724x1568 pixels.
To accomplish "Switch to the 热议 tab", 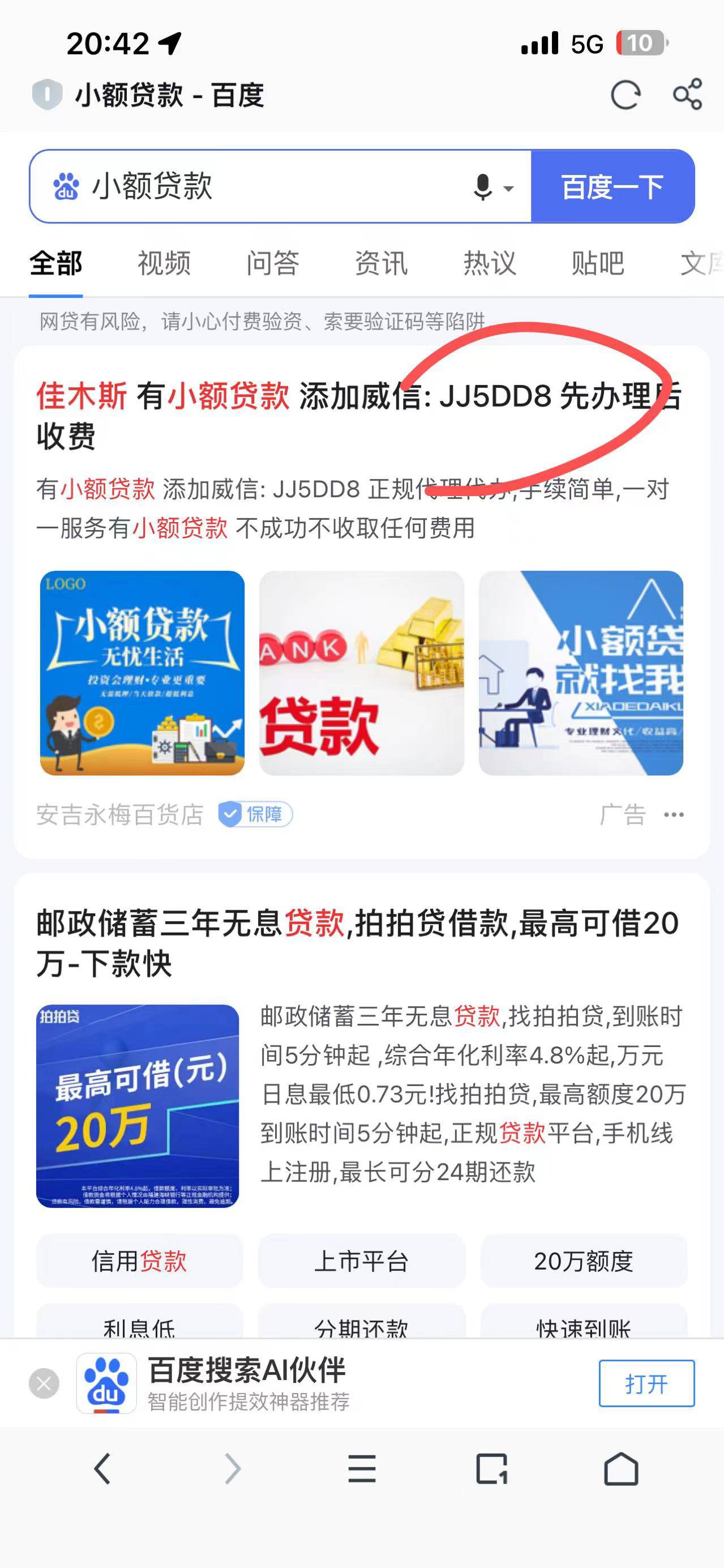I will point(489,263).
